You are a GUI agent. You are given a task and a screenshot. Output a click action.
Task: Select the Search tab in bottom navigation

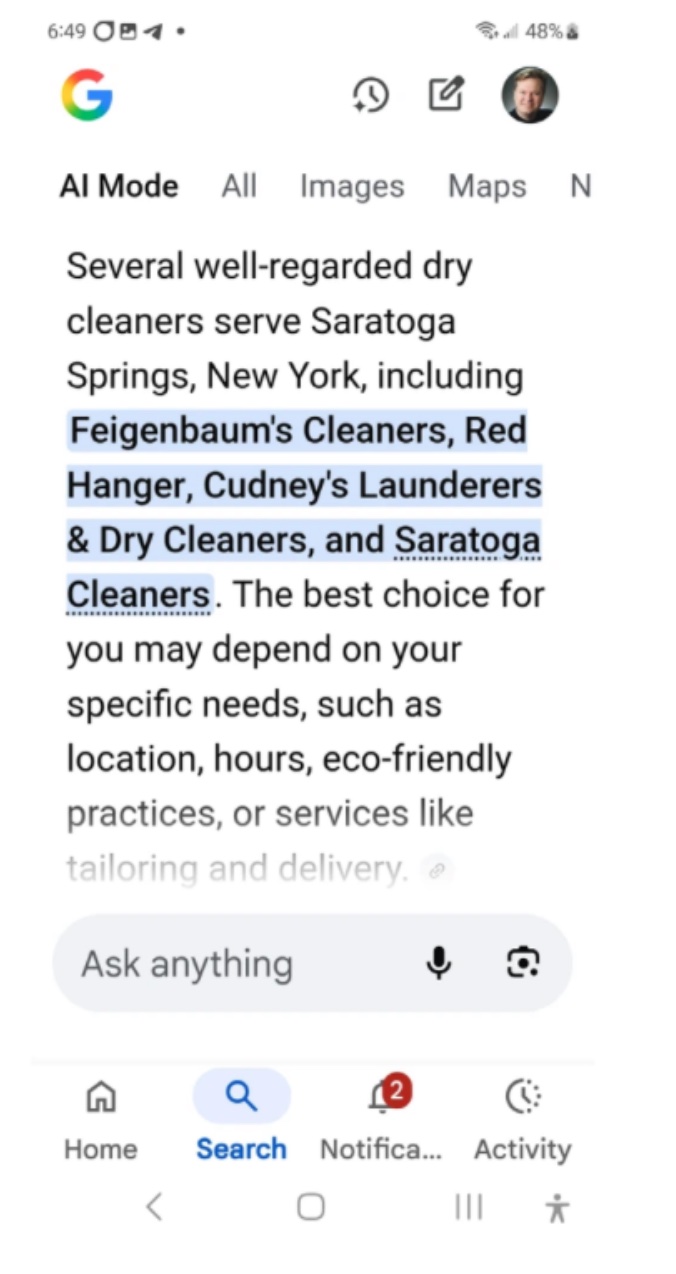click(x=241, y=1119)
